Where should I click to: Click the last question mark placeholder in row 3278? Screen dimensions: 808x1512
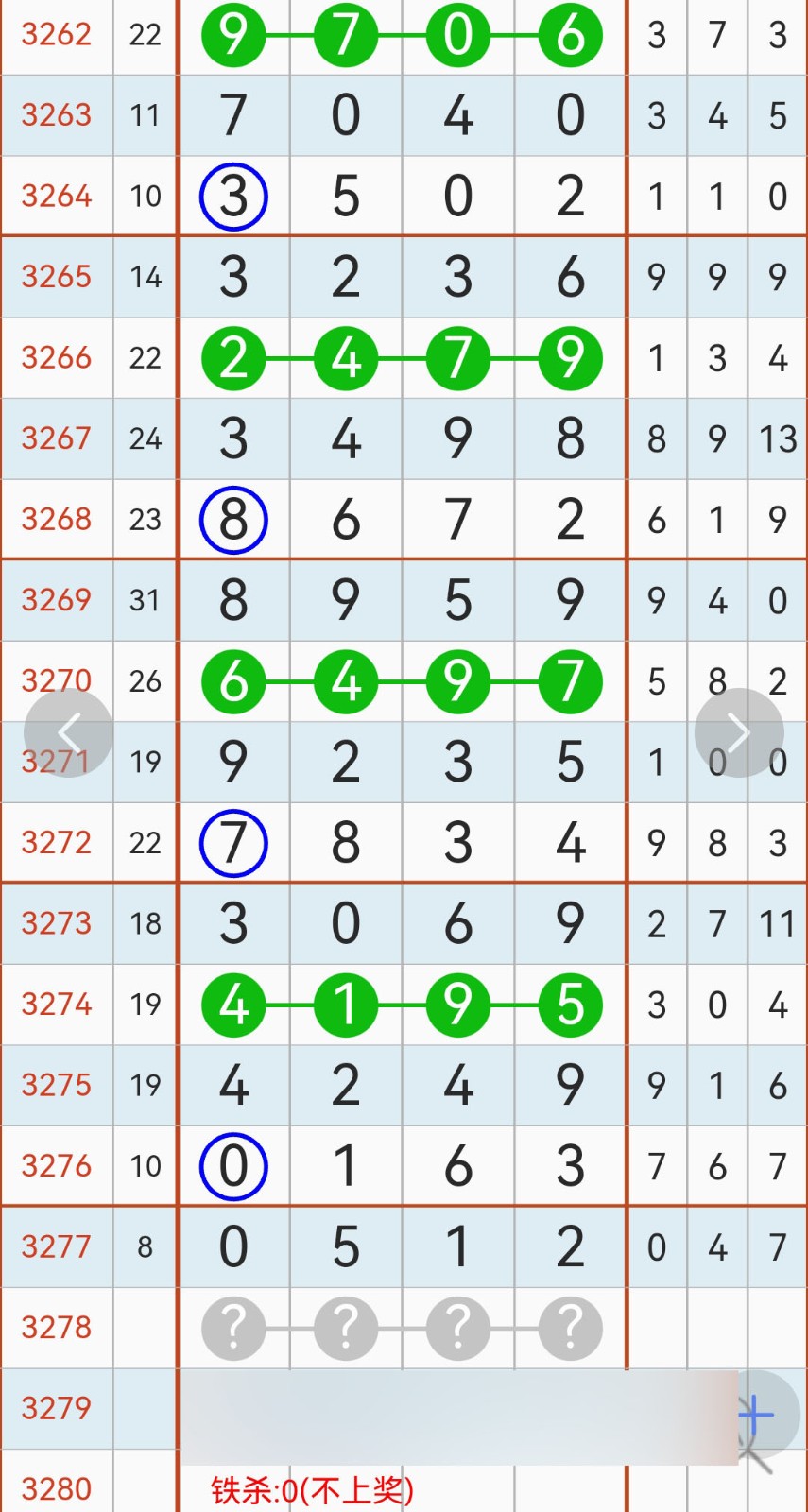570,1328
